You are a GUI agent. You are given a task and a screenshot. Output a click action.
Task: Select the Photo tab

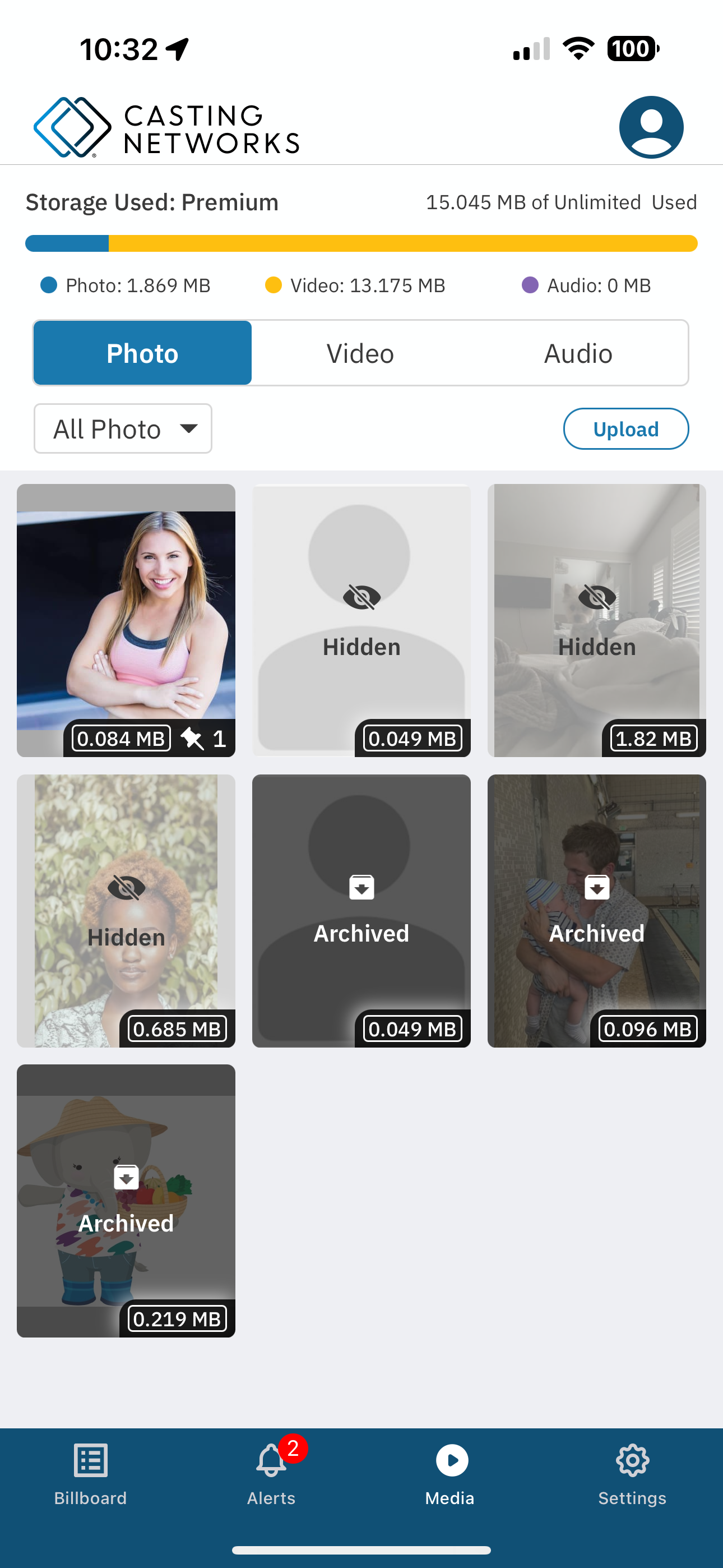(142, 353)
